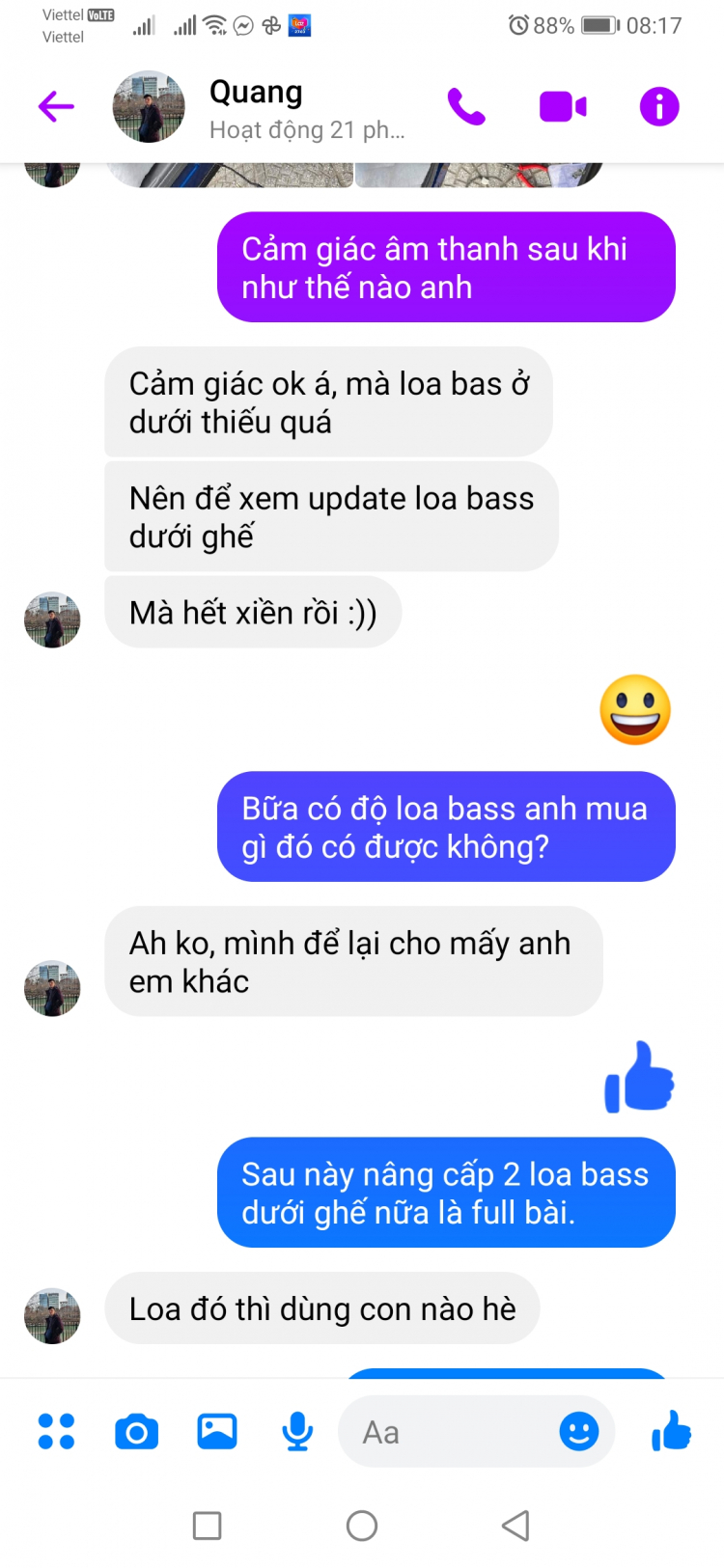Send a thumbs-up like
Screen dimensions: 724x1568
click(671, 1431)
